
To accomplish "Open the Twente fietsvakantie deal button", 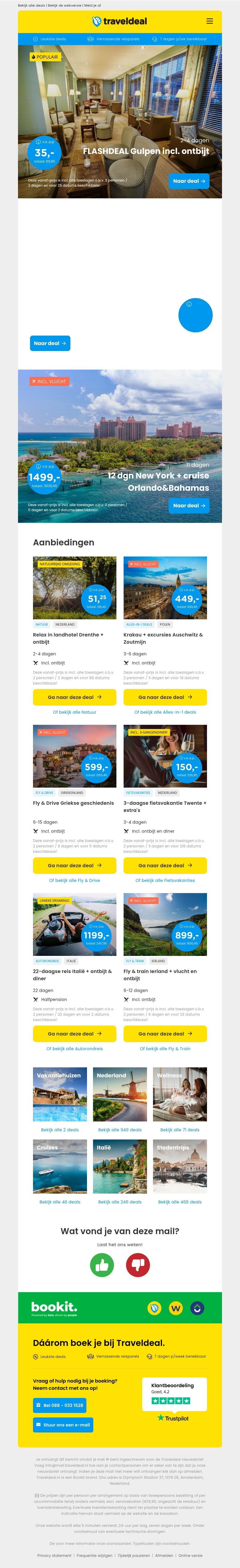I will click(x=165, y=865).
